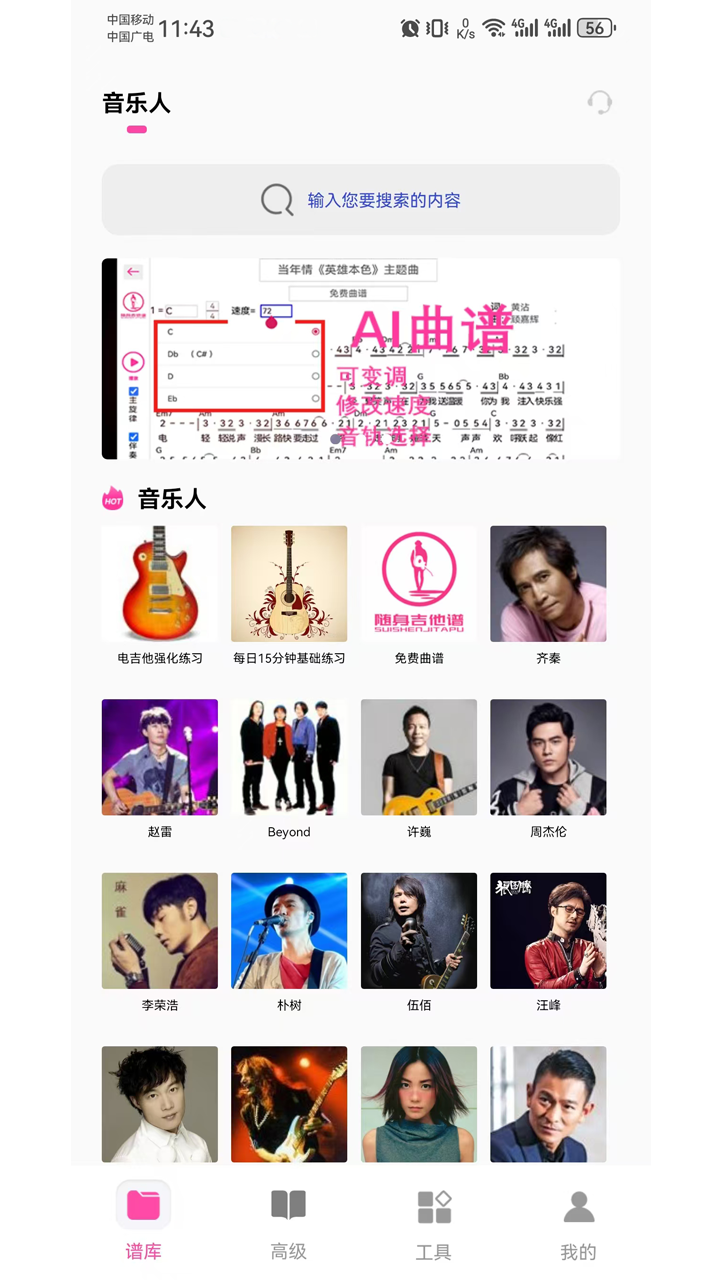
Task: Open the customer service headset icon
Action: [x=600, y=103]
